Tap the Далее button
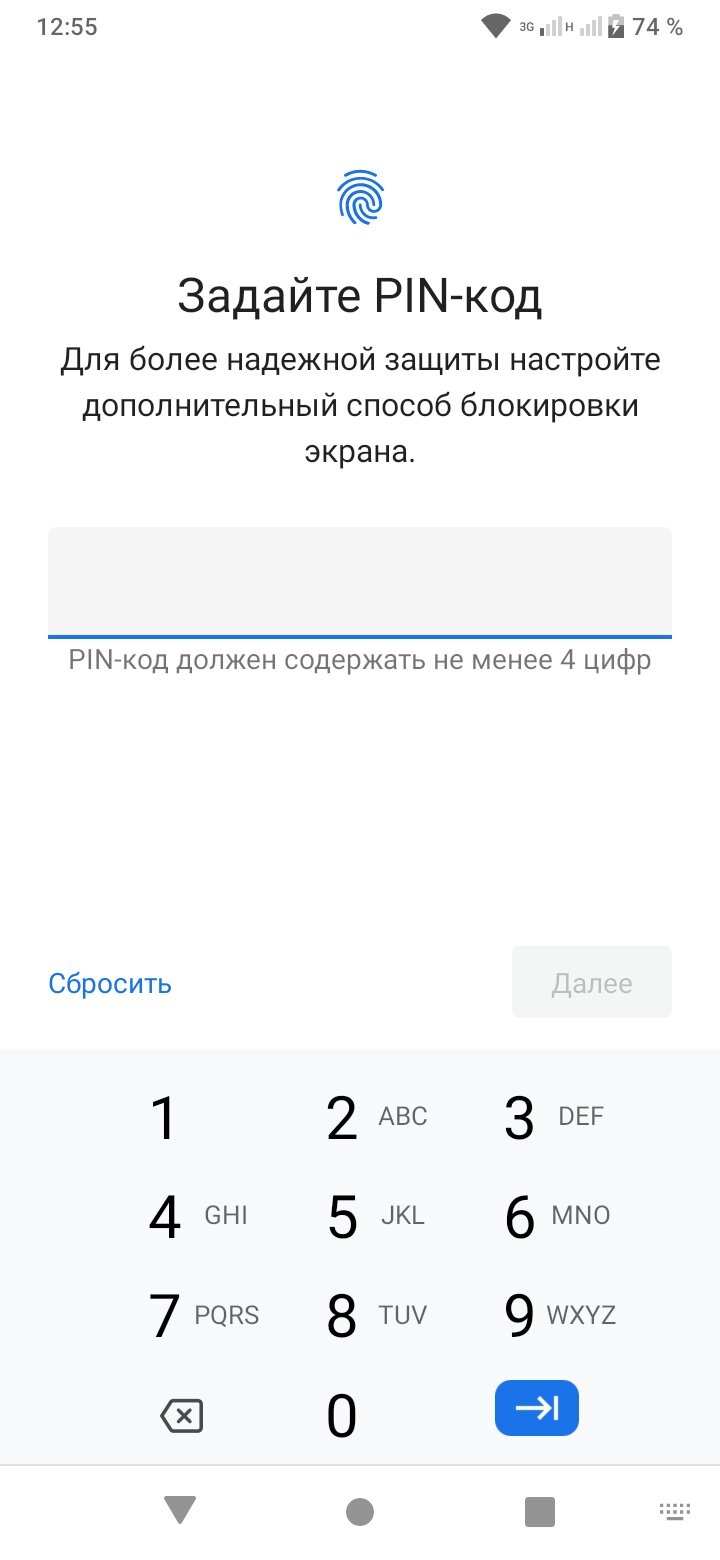This screenshot has height=1560, width=720. pyautogui.click(x=592, y=982)
